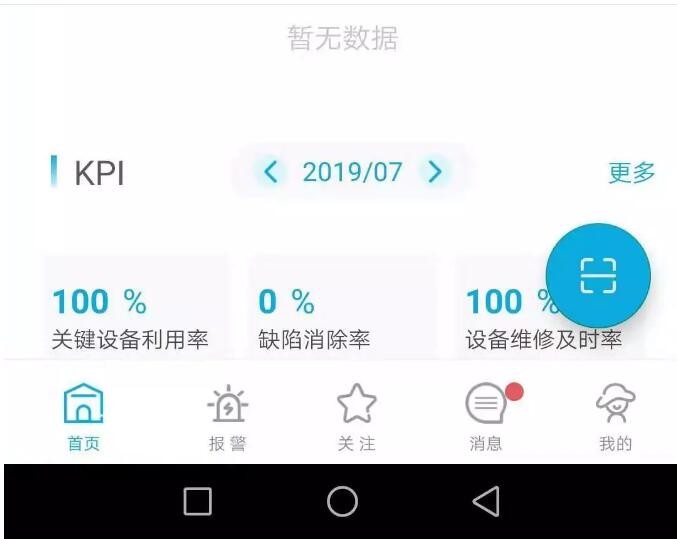Open 更多 to see more KPIs
The height and width of the screenshot is (539, 677).
[x=631, y=172]
